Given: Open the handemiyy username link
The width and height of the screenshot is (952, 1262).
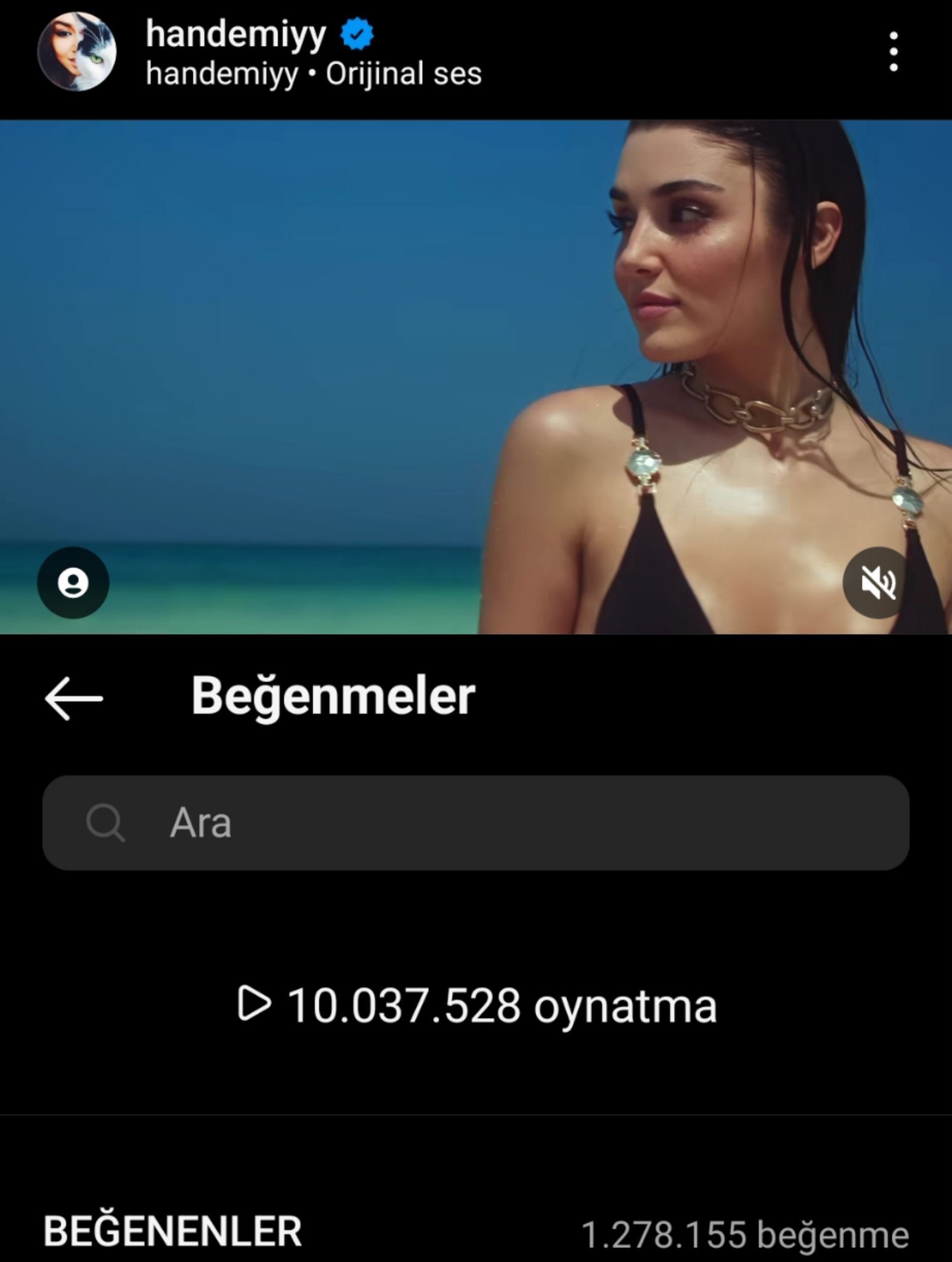Looking at the screenshot, I should point(236,34).
